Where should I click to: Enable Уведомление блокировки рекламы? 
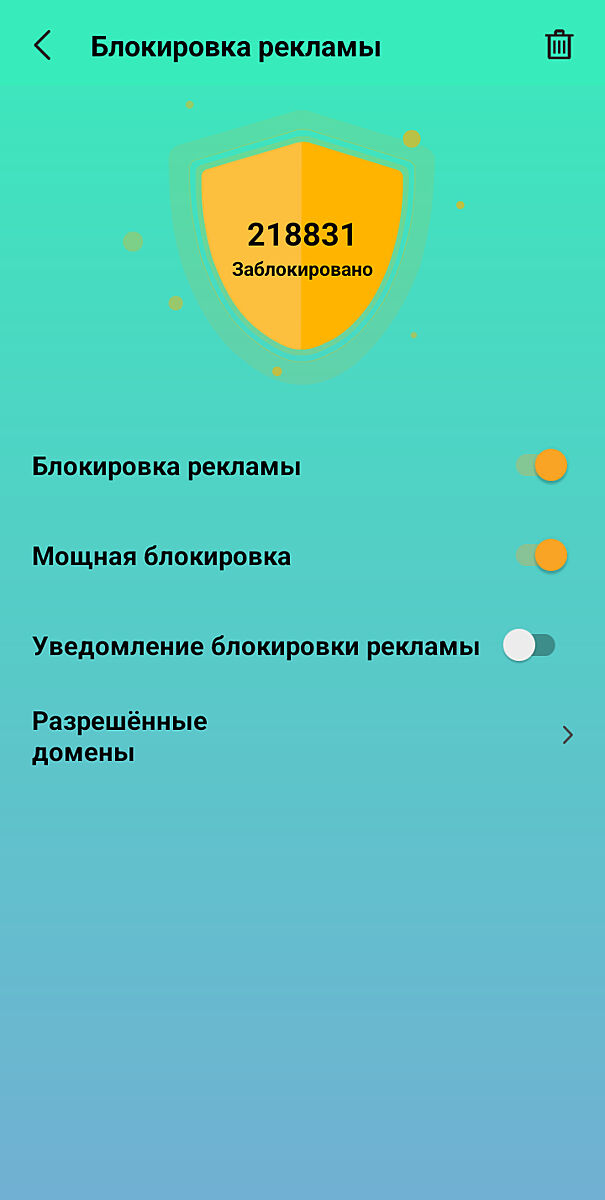[x=529, y=645]
